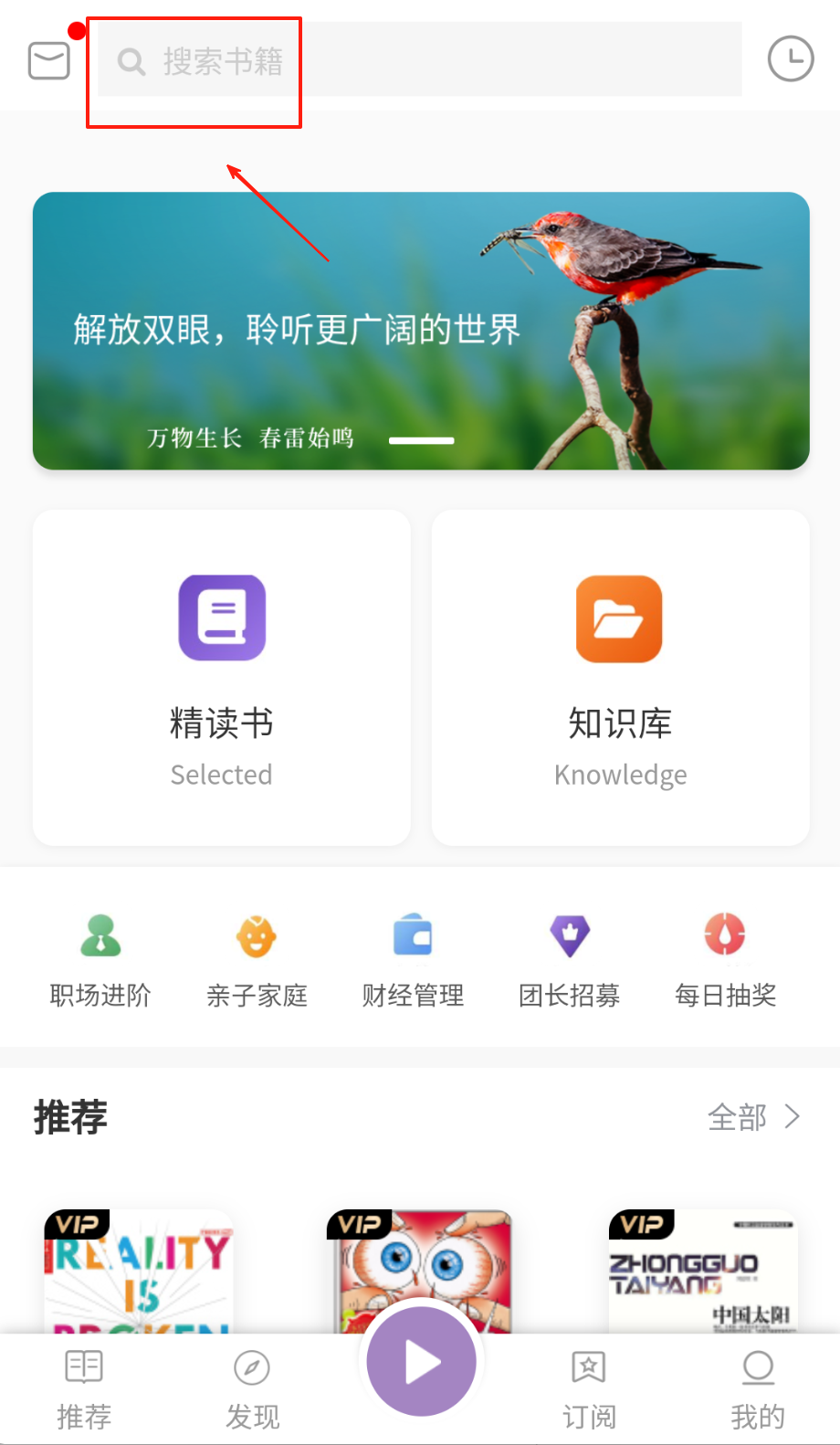Tap the 搜索书籍 search box
This screenshot has width=840, height=1445.
pyautogui.click(x=419, y=60)
